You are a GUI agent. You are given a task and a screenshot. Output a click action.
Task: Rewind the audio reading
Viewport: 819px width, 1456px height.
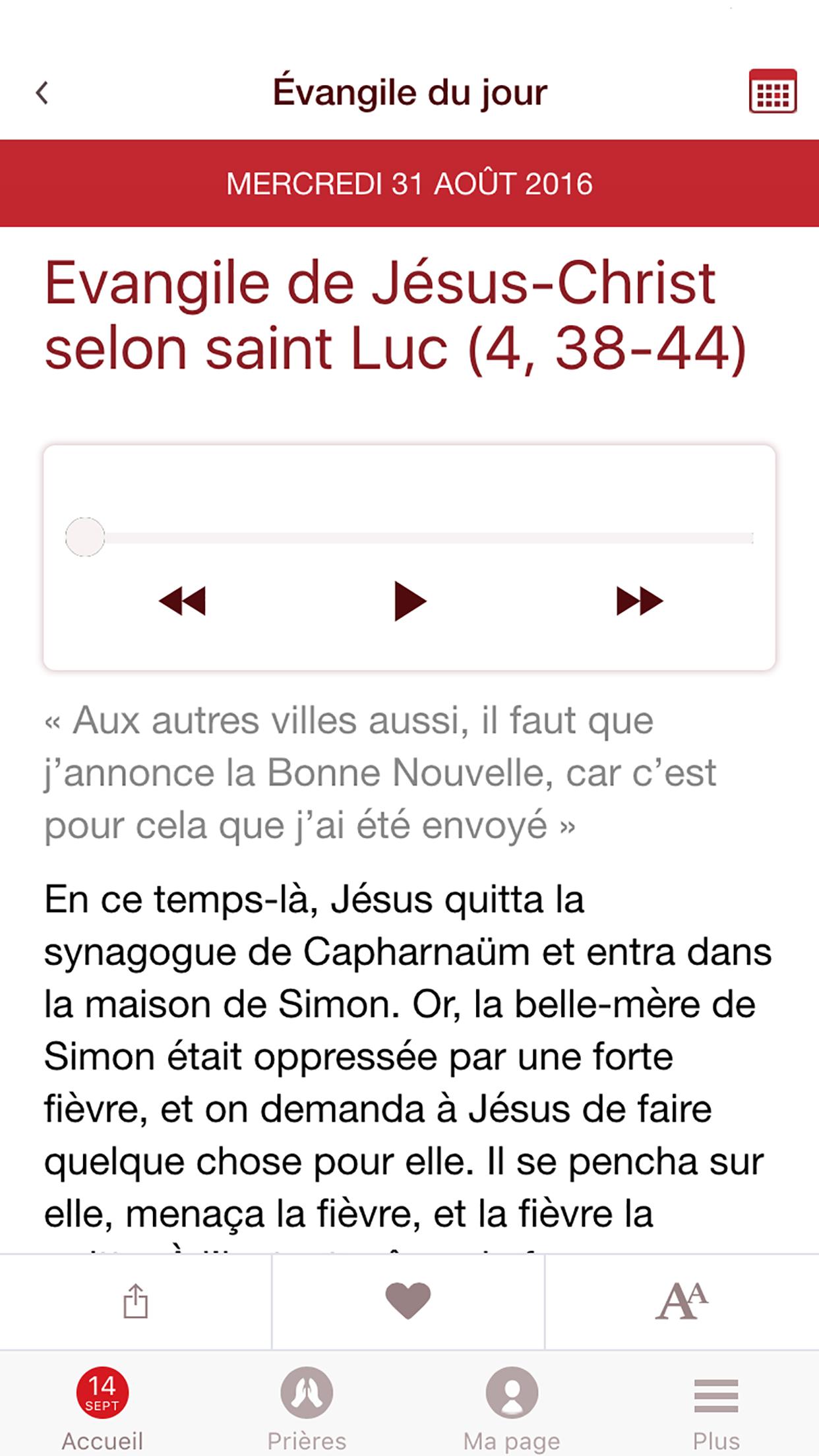coord(183,601)
